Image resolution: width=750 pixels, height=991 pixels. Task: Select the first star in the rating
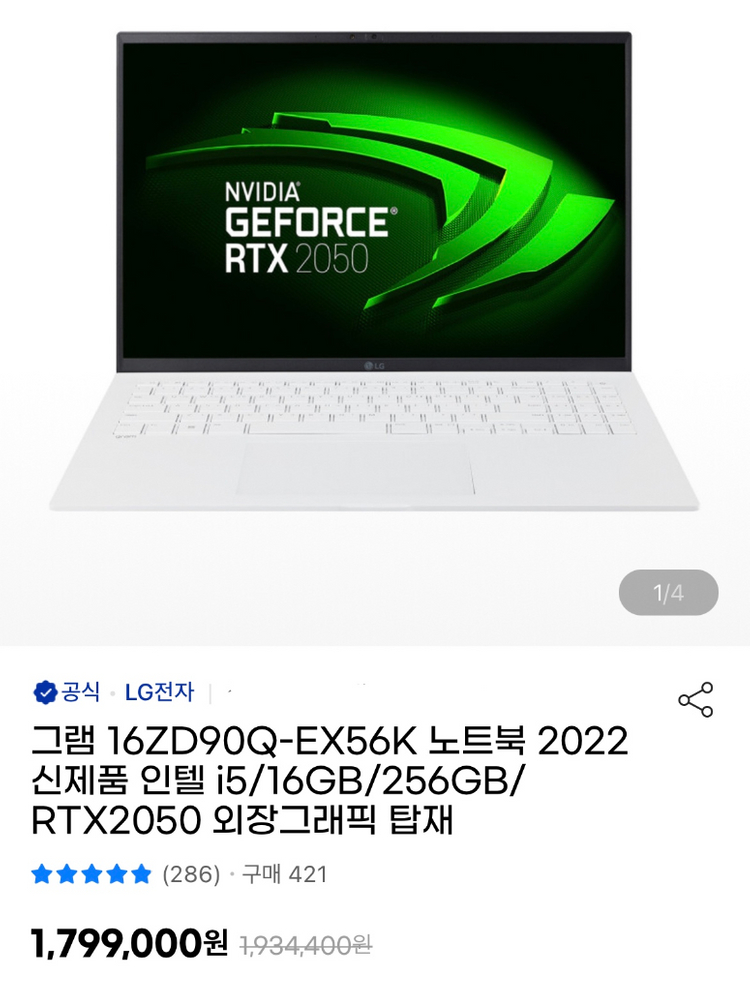point(41,874)
